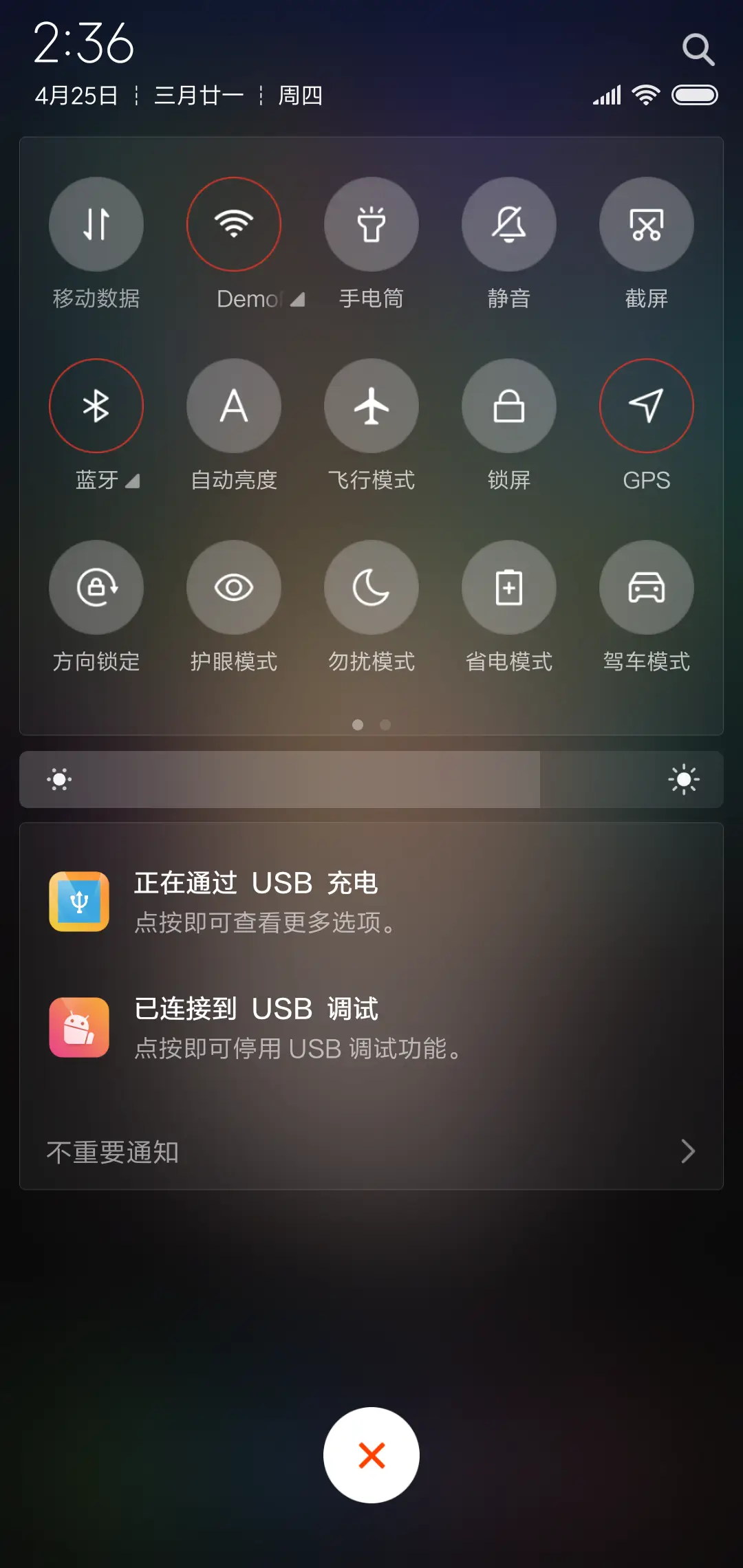
Task: Turn off Bluetooth (蓝牙)
Action: point(96,406)
